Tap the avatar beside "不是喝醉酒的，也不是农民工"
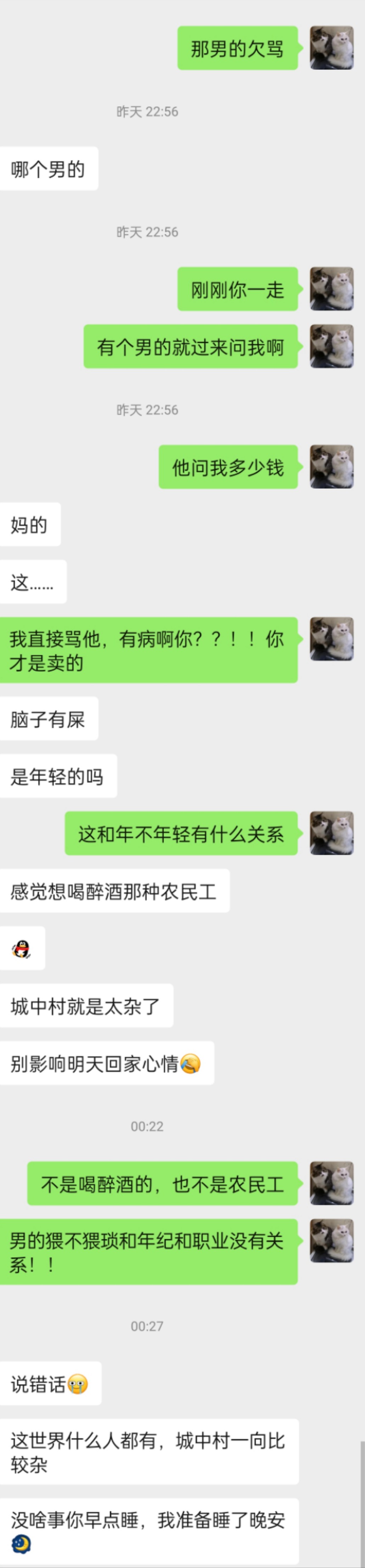This screenshot has height=1568, width=365. tap(332, 1183)
